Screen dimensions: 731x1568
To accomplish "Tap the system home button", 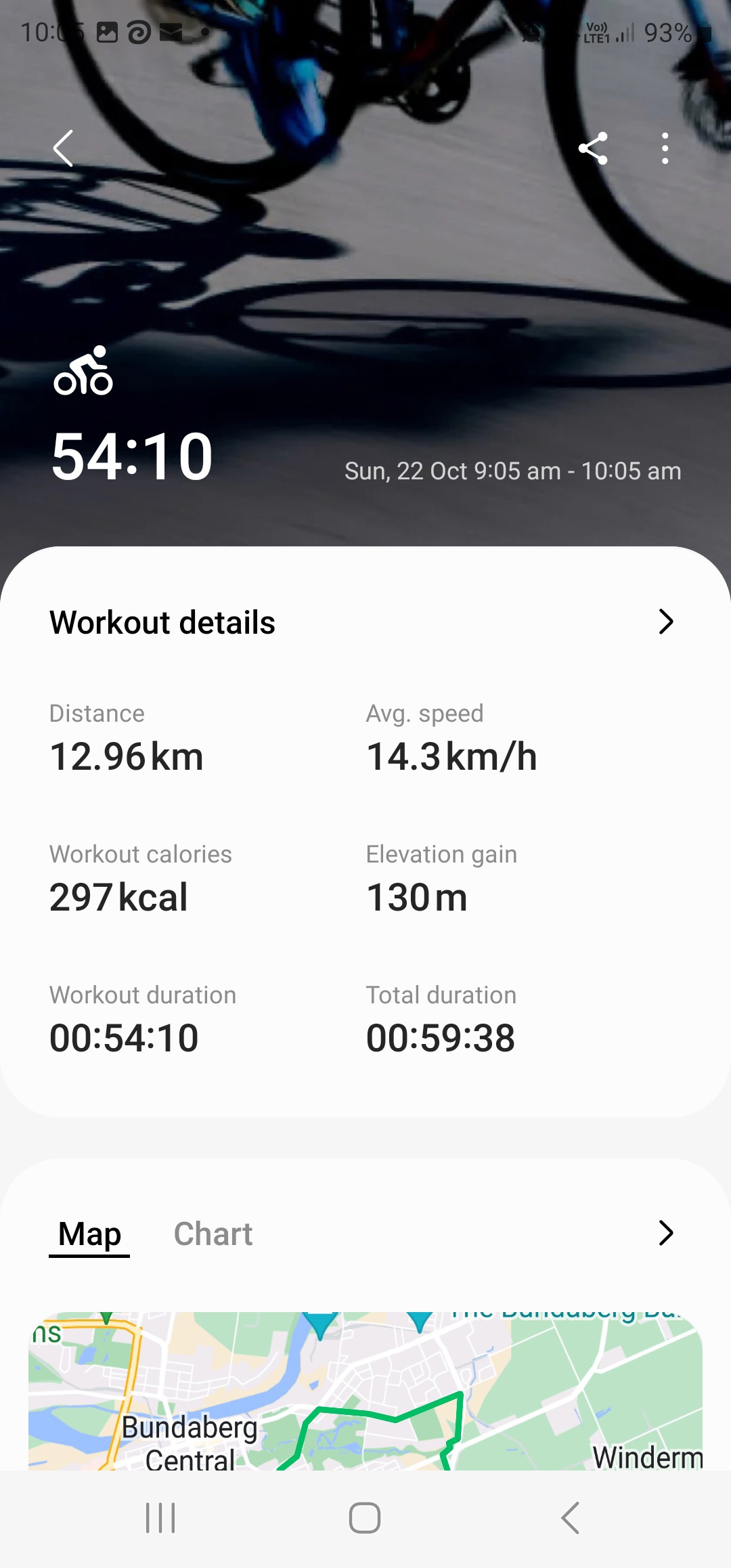I will click(x=365, y=1518).
